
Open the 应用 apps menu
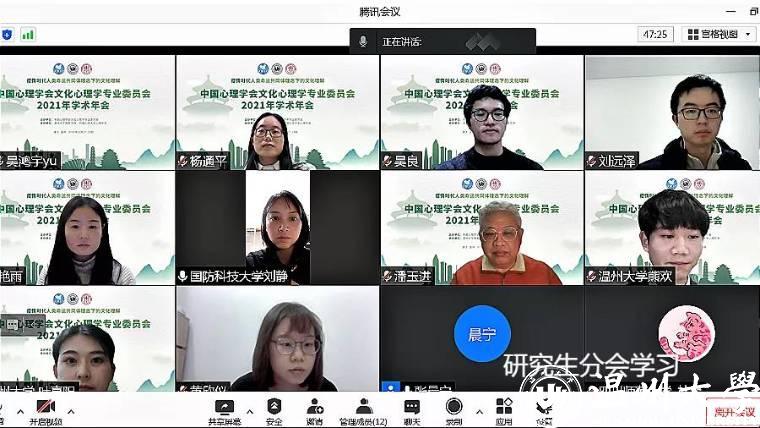[504, 410]
